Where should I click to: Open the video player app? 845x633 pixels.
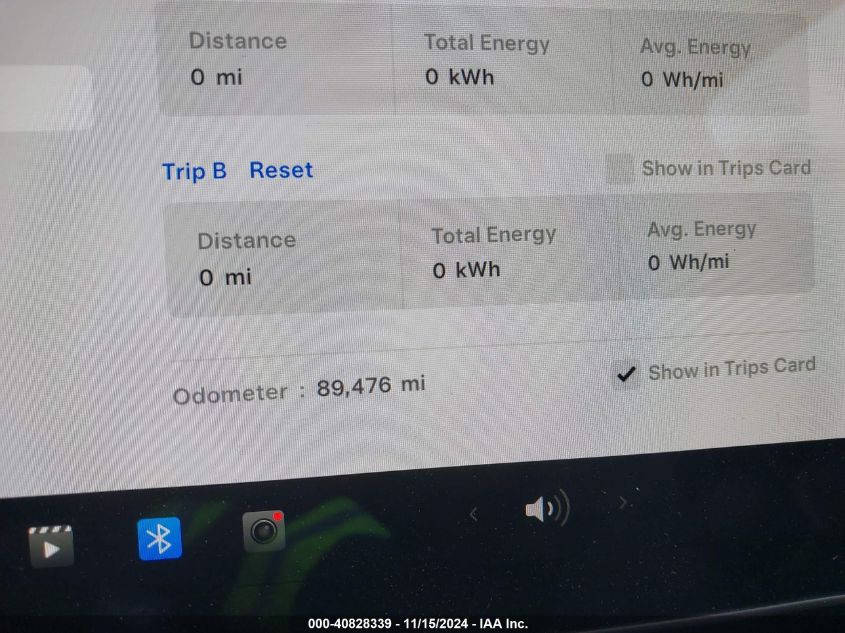coord(51,546)
